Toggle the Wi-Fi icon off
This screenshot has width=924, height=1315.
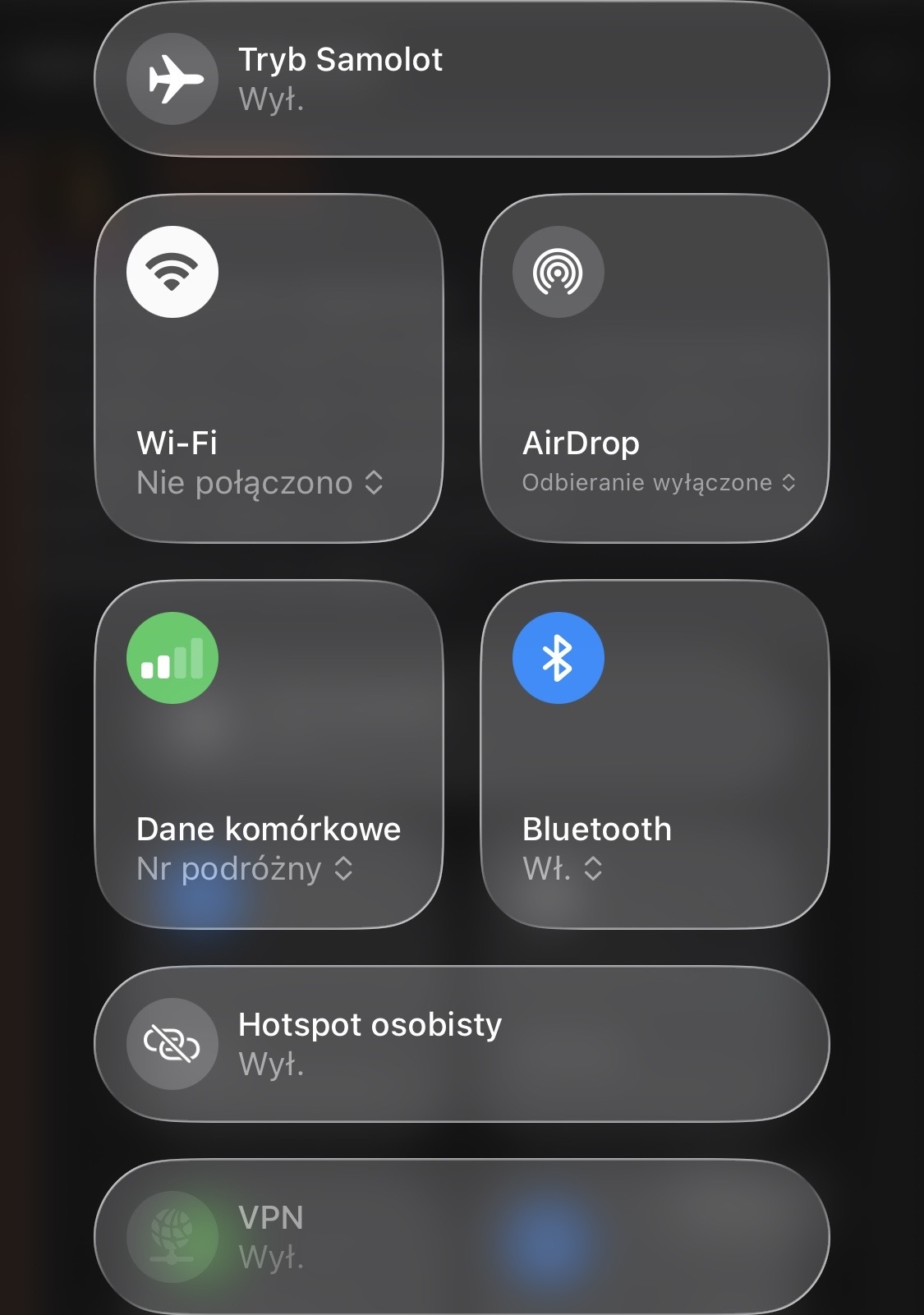coord(172,272)
